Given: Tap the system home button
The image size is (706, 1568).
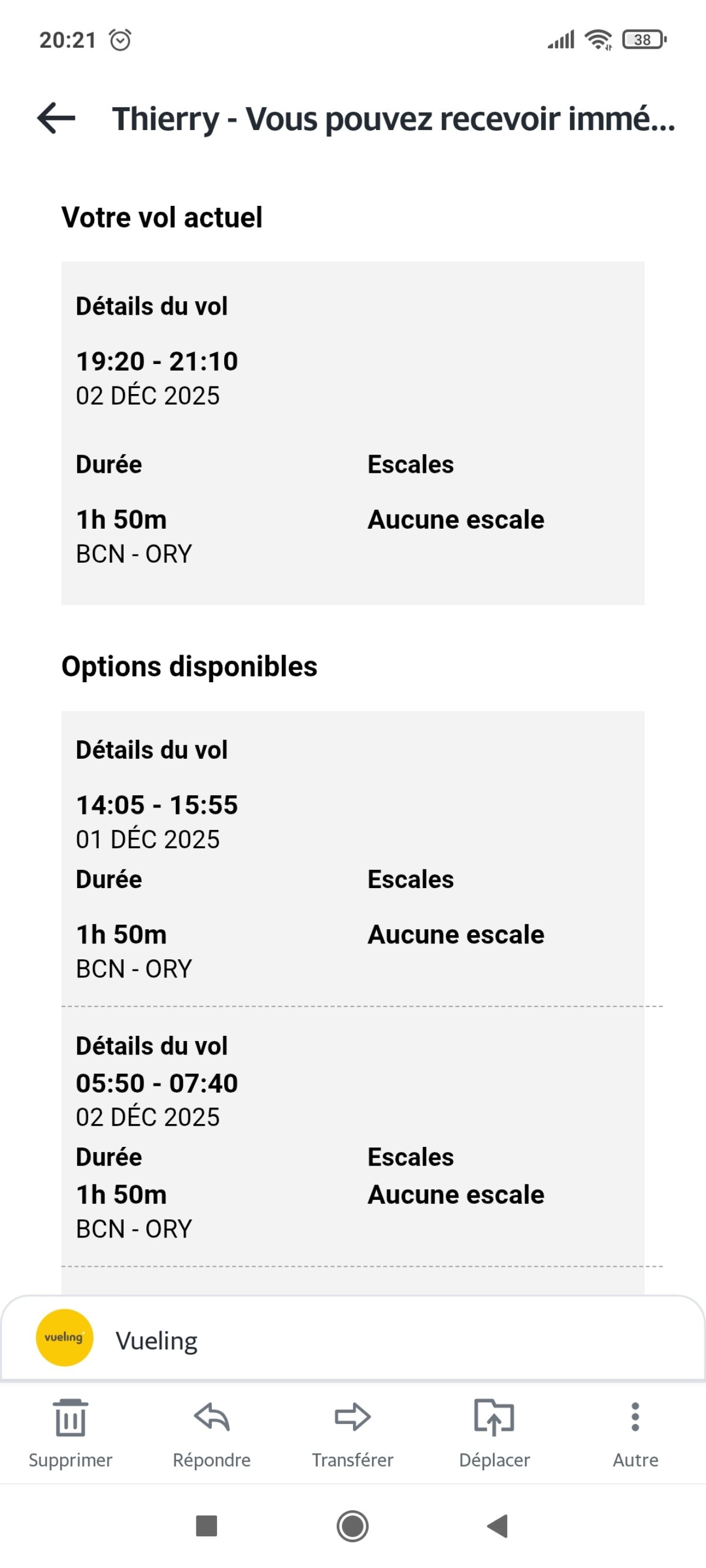Looking at the screenshot, I should click(352, 1526).
